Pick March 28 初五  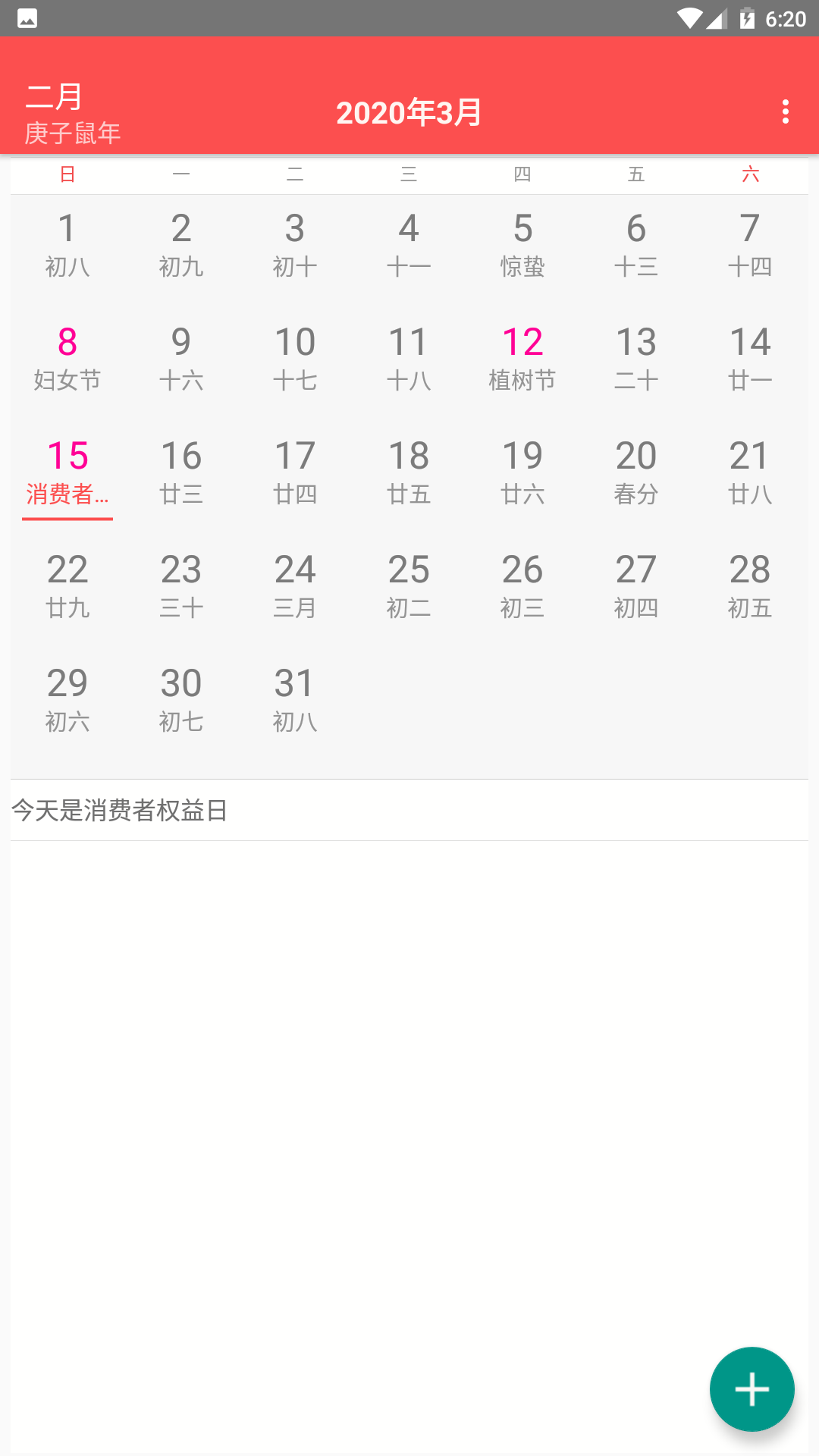[x=750, y=585]
